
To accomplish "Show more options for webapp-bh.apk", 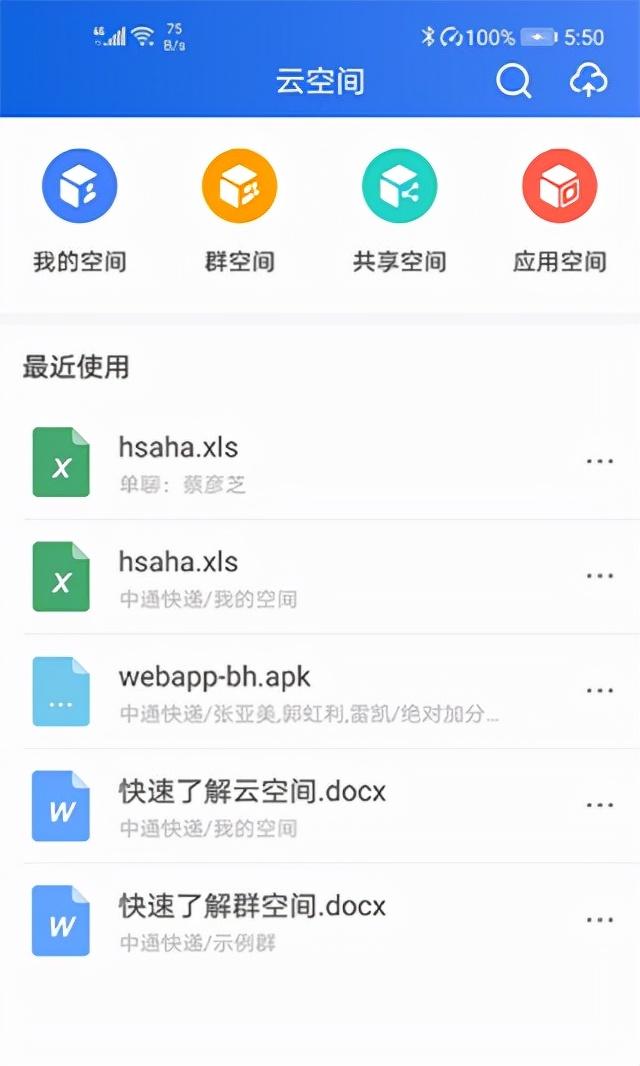I will [x=600, y=691].
